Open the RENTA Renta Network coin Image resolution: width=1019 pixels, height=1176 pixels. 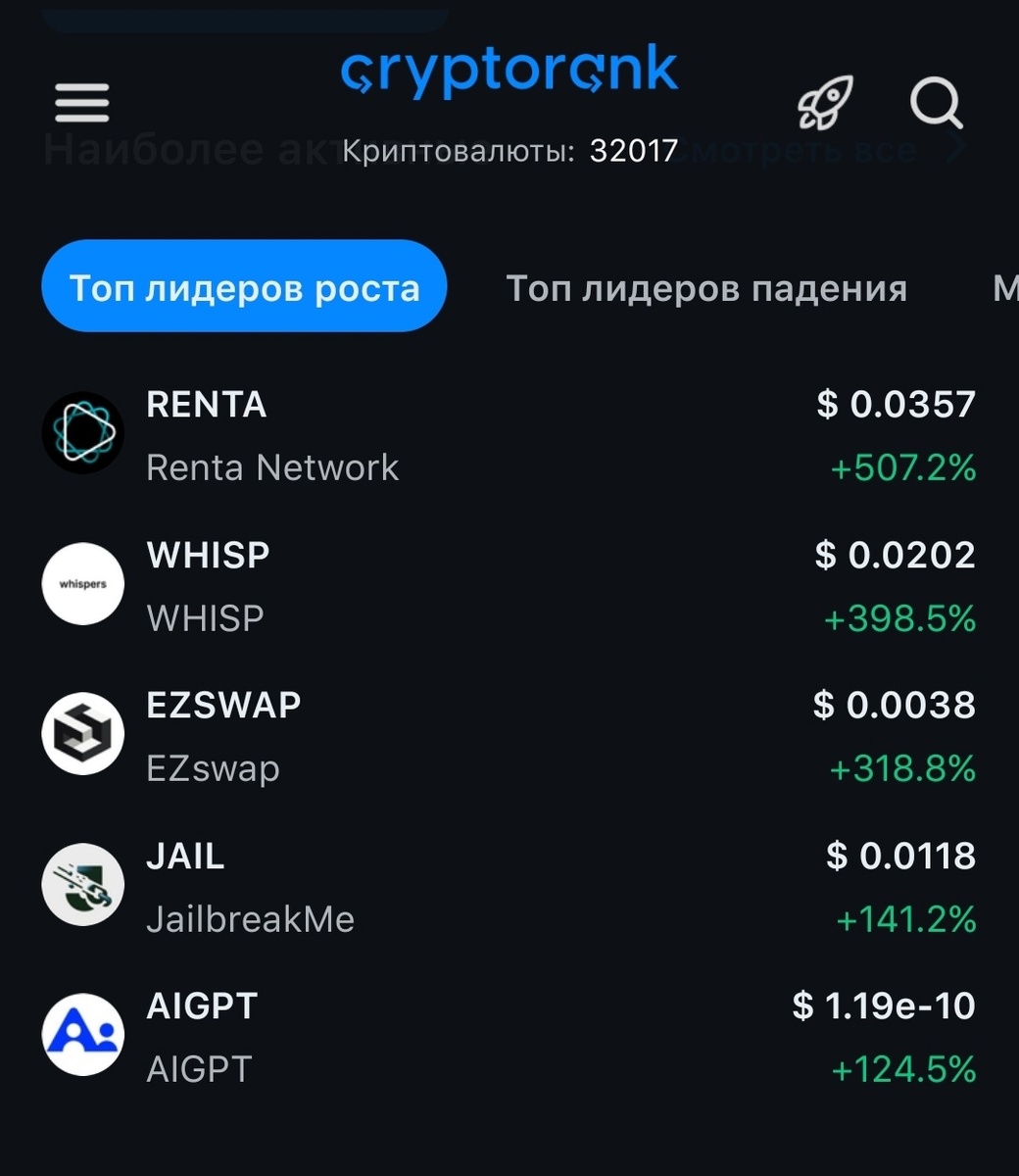509,435
